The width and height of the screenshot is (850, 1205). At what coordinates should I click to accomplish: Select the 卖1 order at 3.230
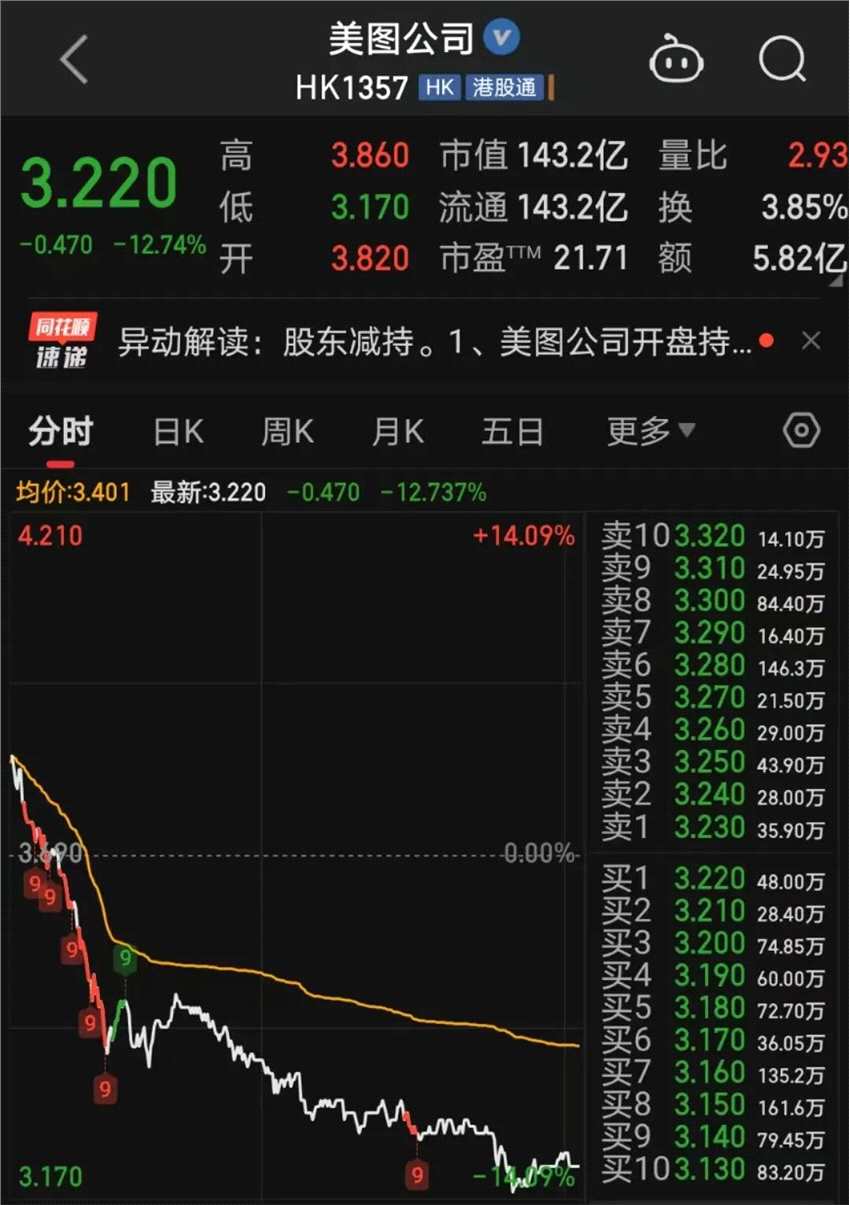pos(713,828)
